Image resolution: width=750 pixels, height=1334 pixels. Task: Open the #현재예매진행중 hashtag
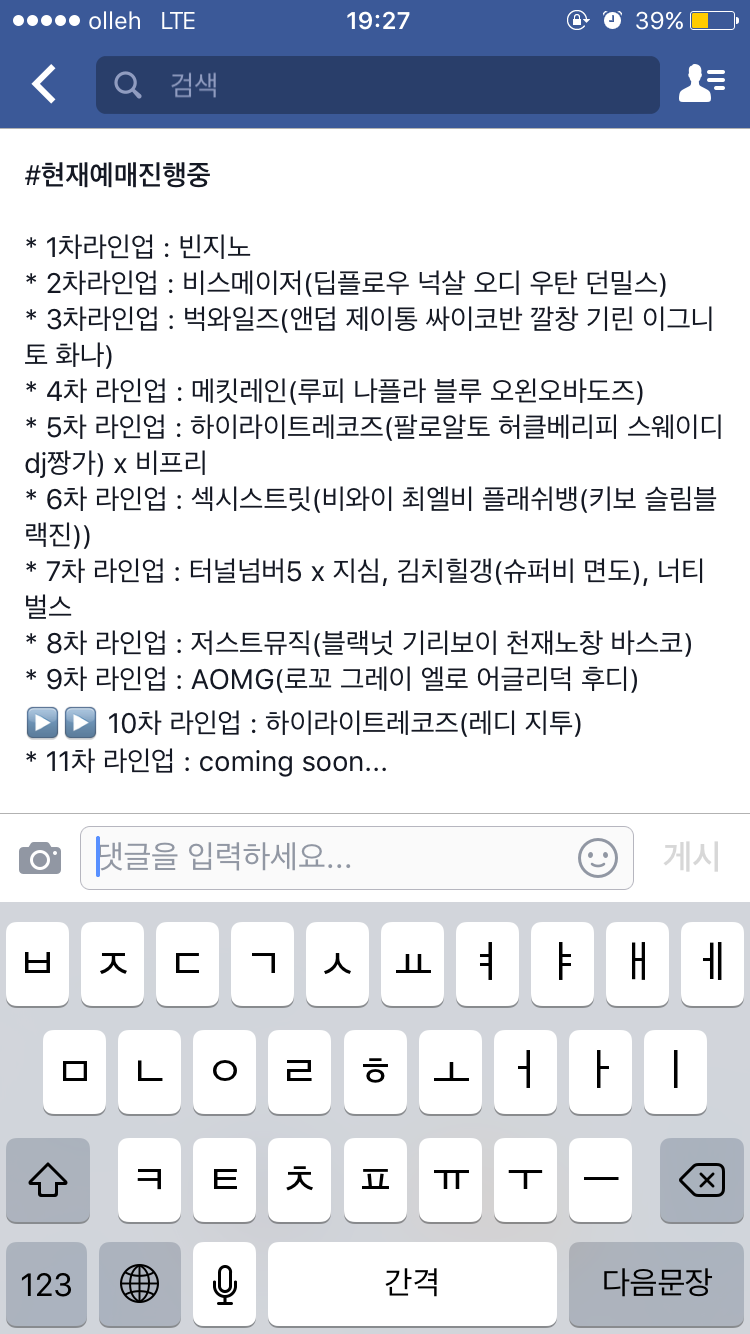tap(117, 175)
